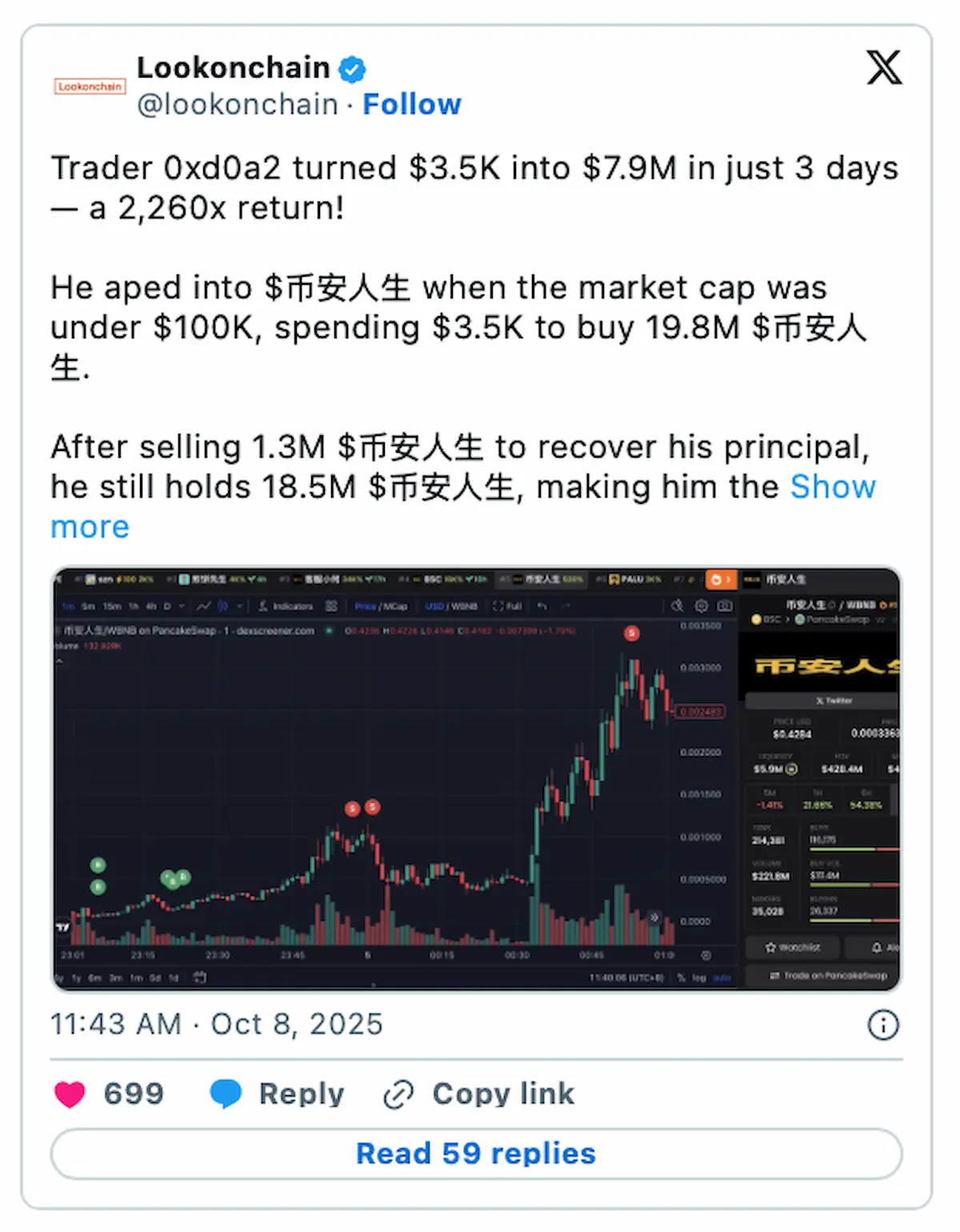The height and width of the screenshot is (1232, 960).
Task: Copy link to this tweet
Action: pyautogui.click(x=479, y=1094)
